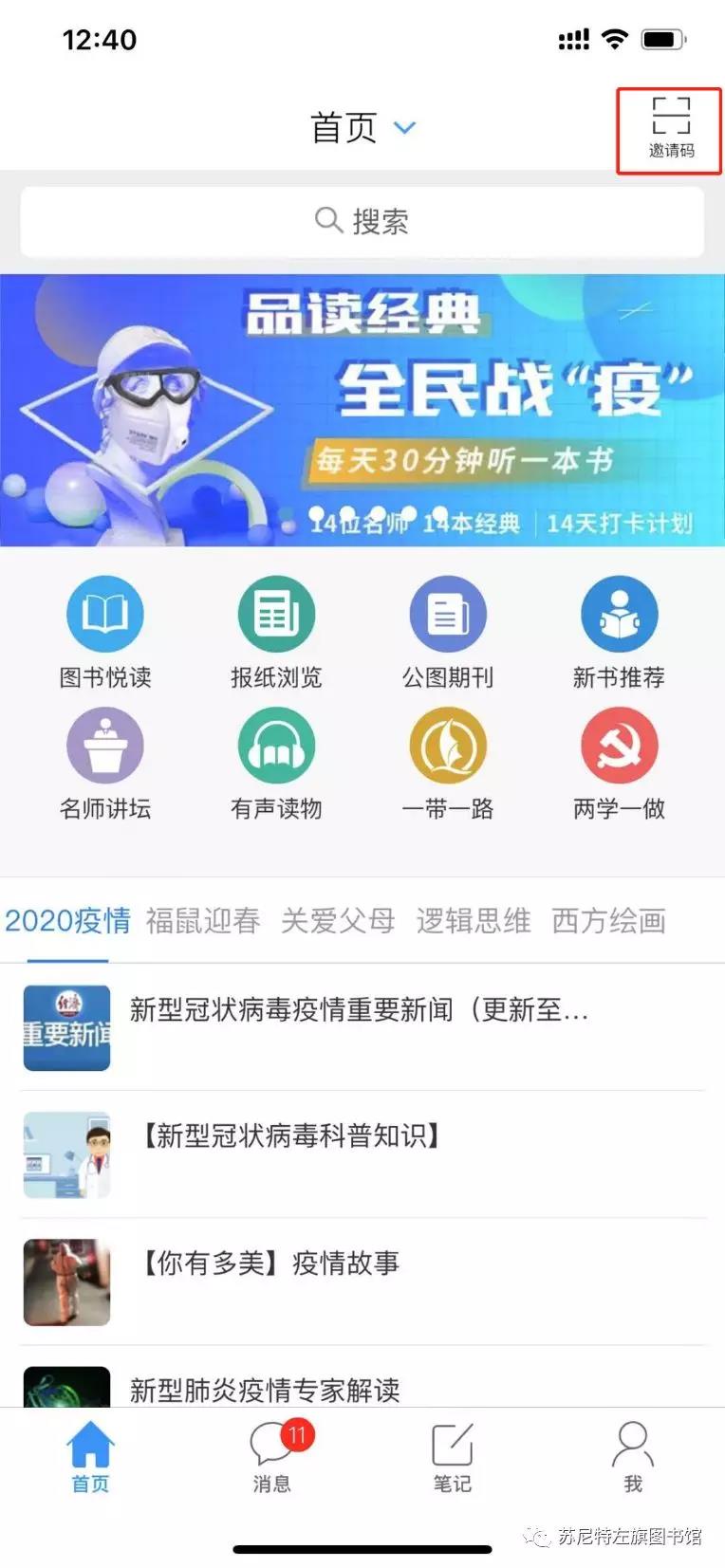
Task: Open 公图期刊
Action: point(448,632)
